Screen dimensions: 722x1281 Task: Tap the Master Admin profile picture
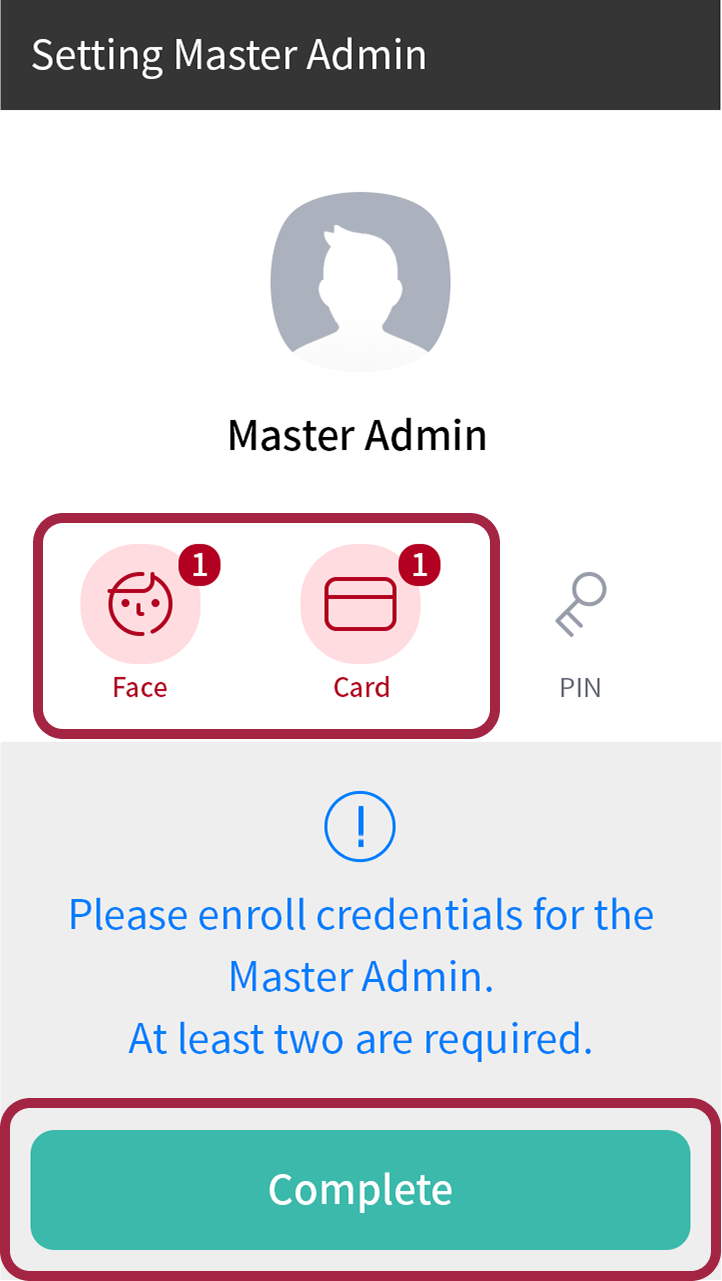point(360,282)
